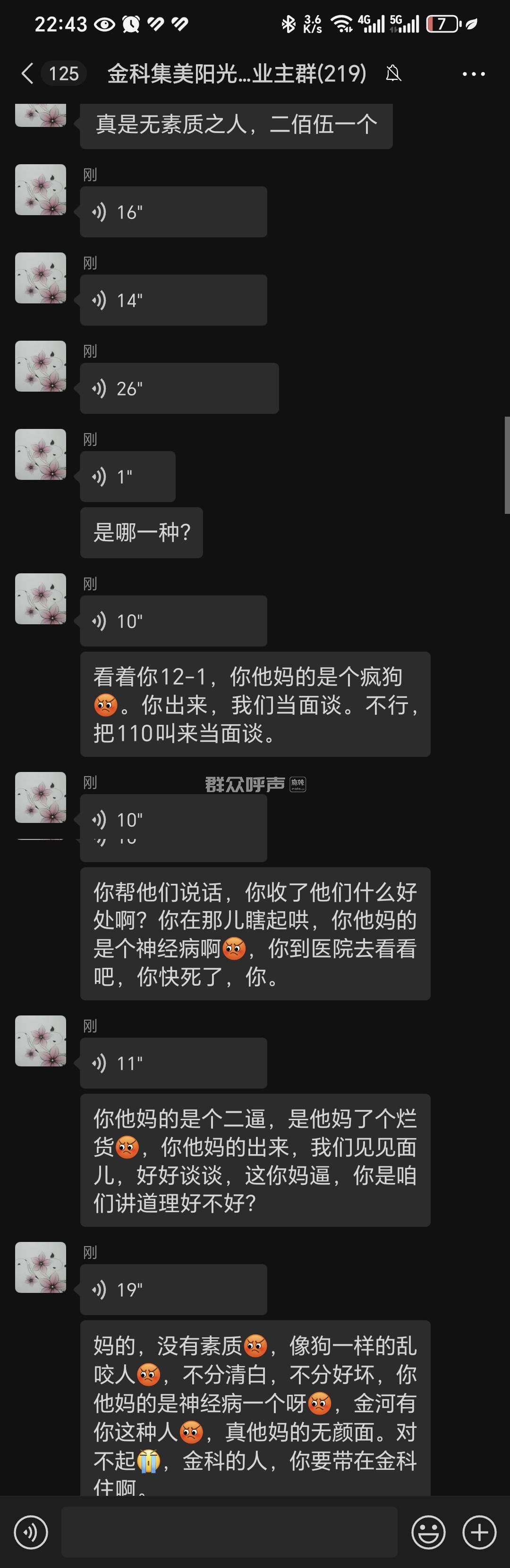Go back to the chat list
The image size is (510, 1568).
pyautogui.click(x=27, y=74)
